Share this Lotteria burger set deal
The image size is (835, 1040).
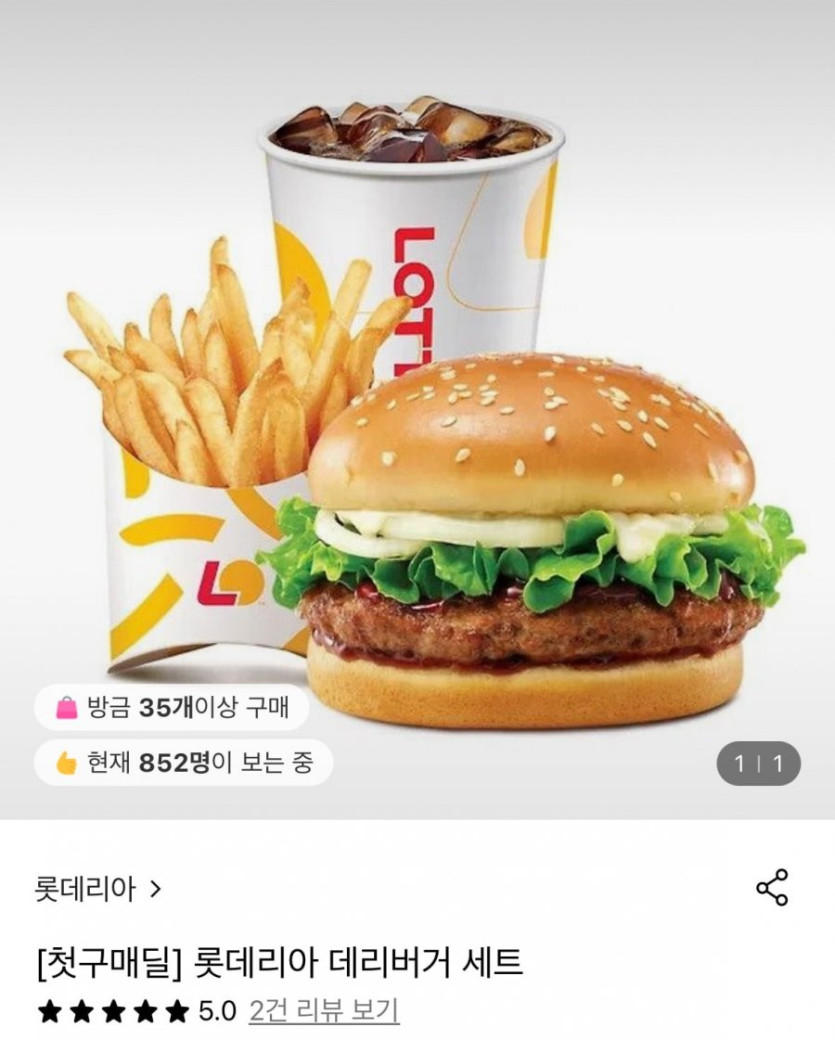click(x=771, y=888)
